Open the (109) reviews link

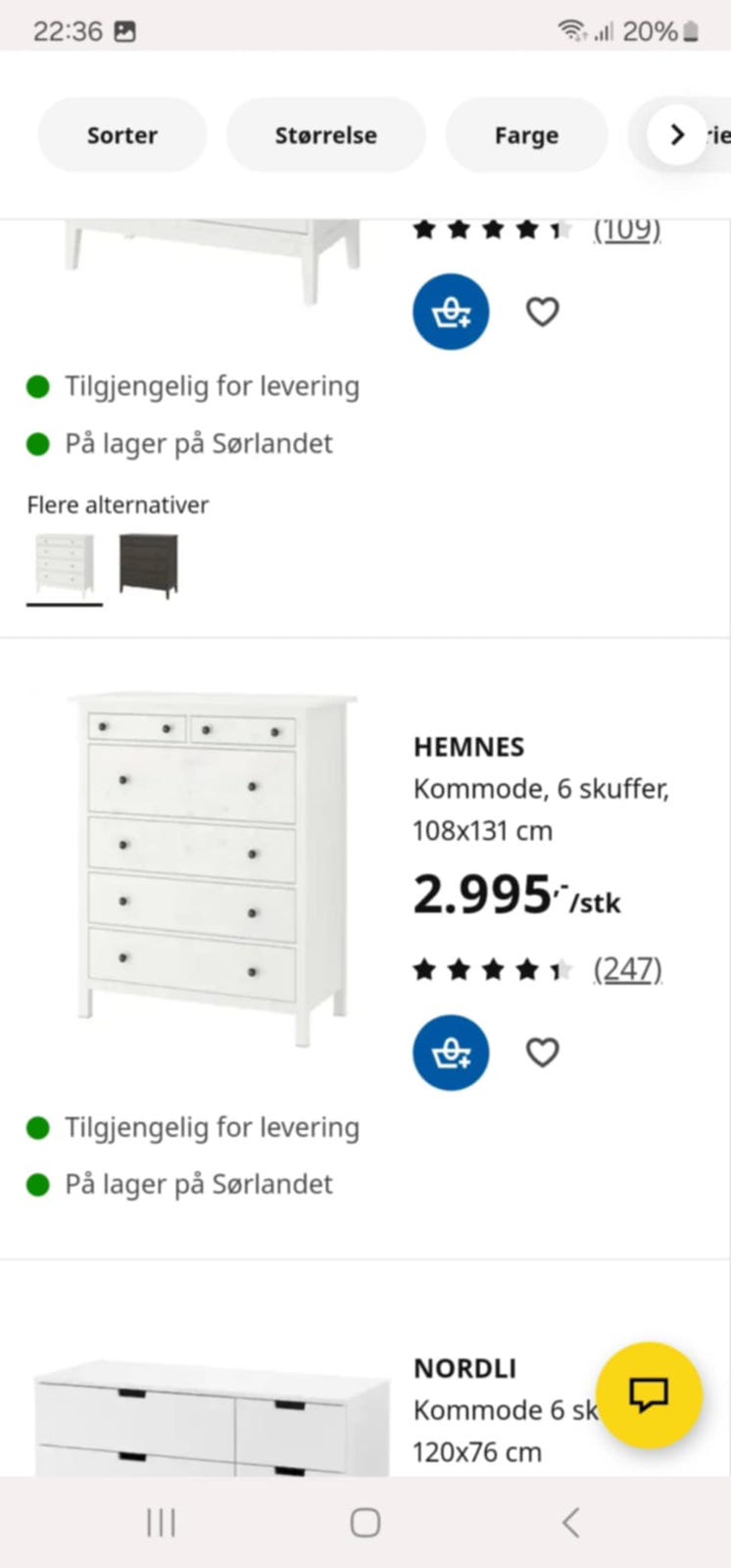[x=627, y=228]
